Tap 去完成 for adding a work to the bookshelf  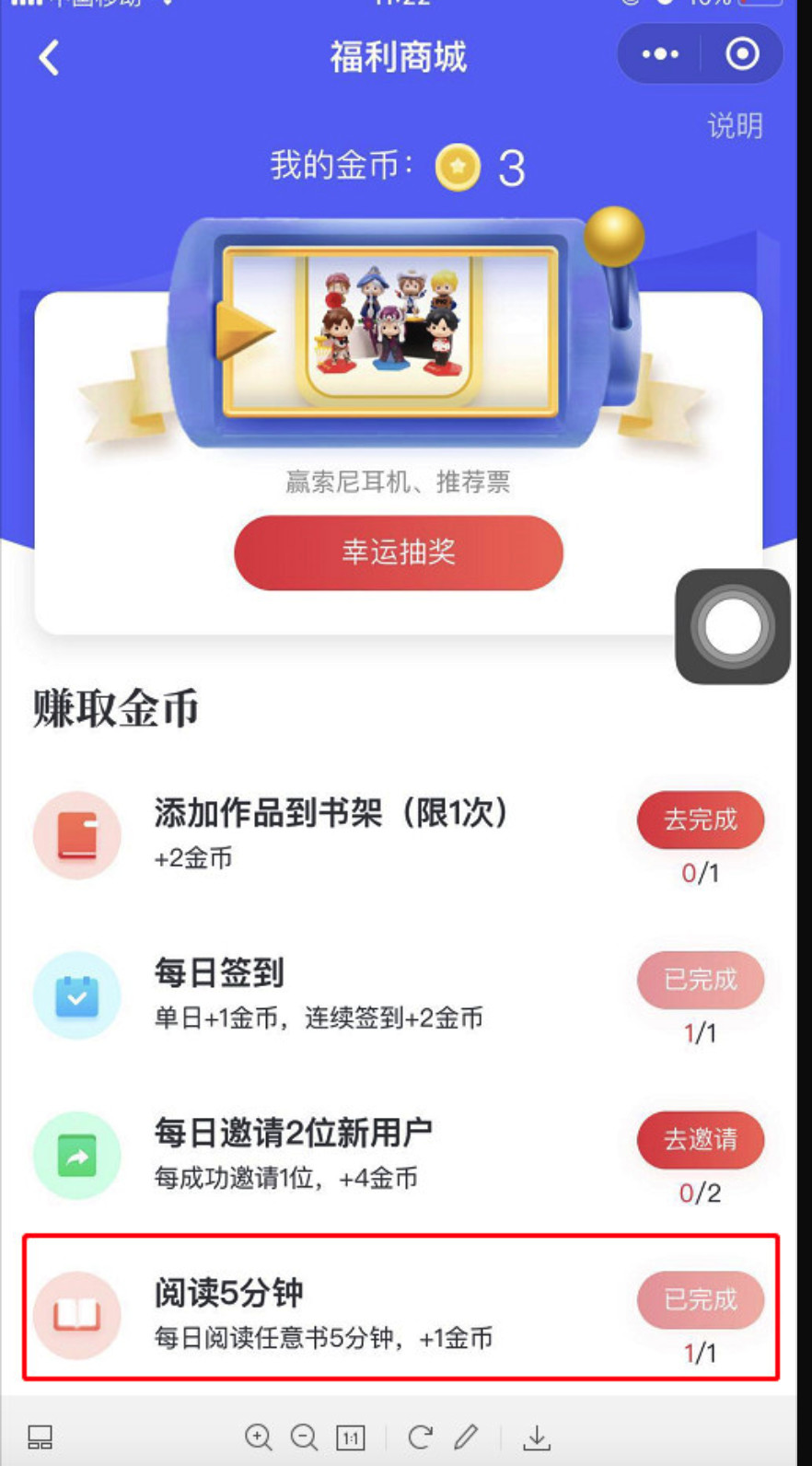pyautogui.click(x=701, y=819)
